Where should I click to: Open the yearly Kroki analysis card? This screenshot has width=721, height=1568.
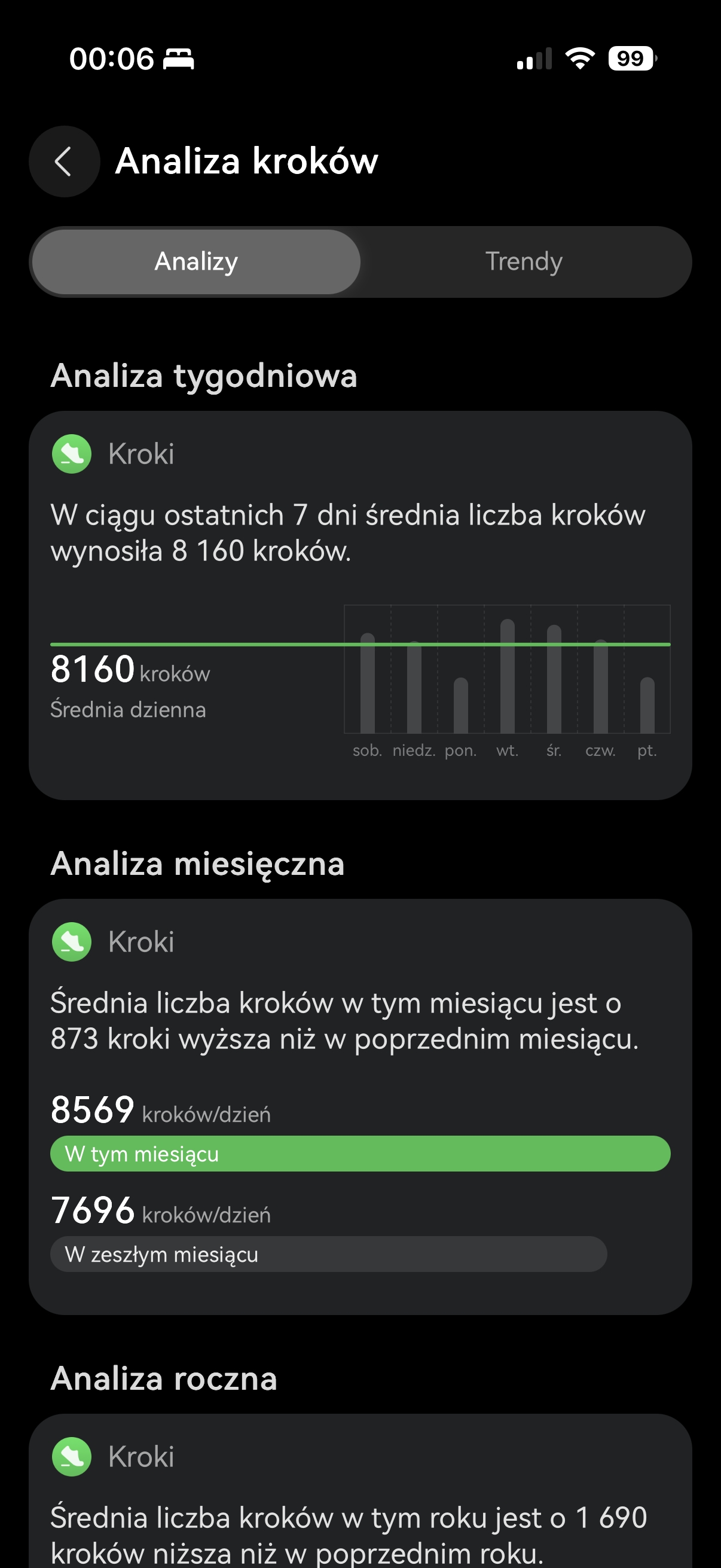tap(360, 1491)
